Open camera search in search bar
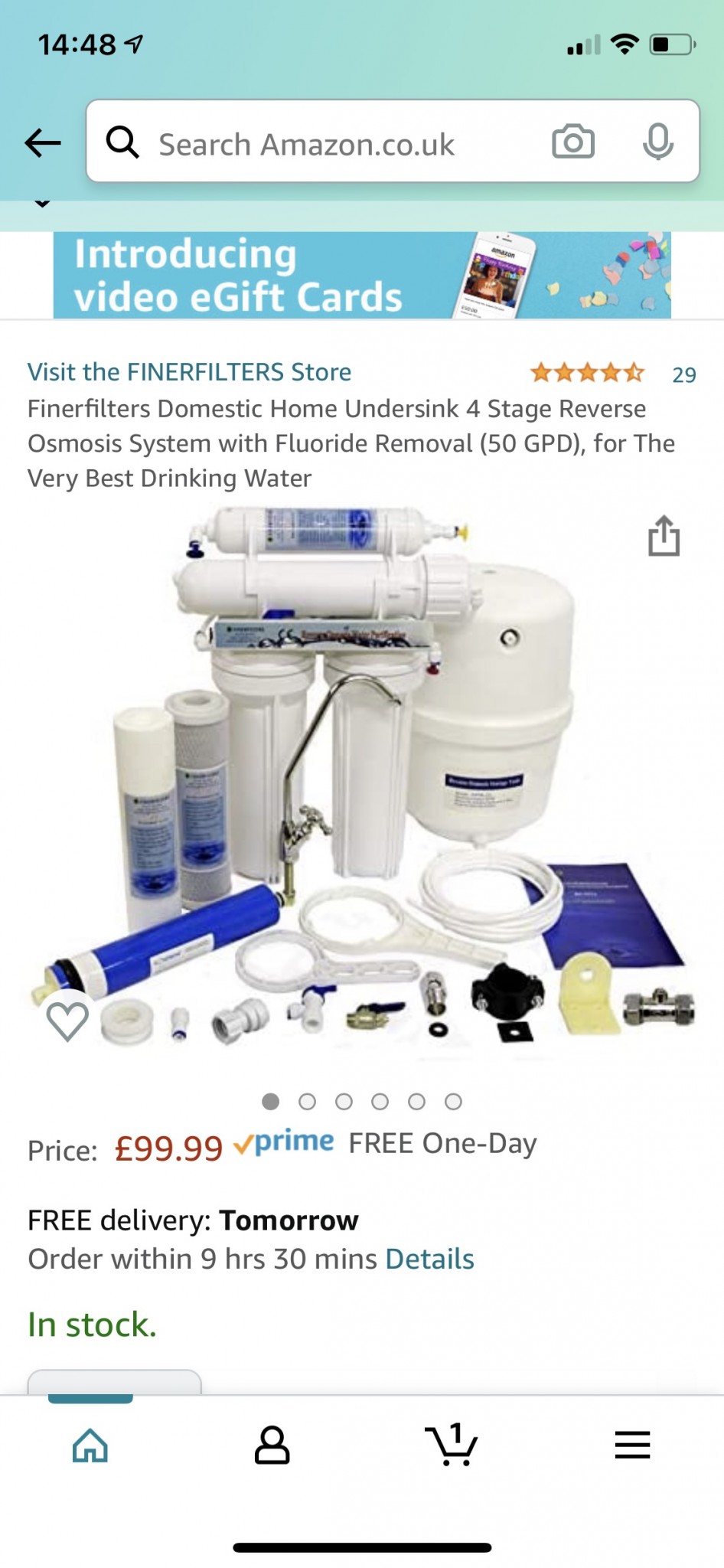 tap(572, 142)
